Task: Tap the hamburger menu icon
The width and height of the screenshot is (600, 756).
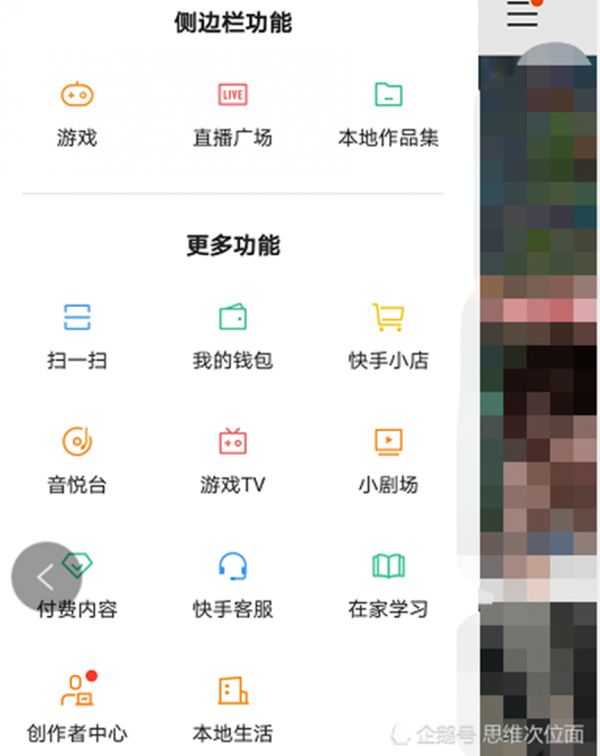Action: point(522,15)
